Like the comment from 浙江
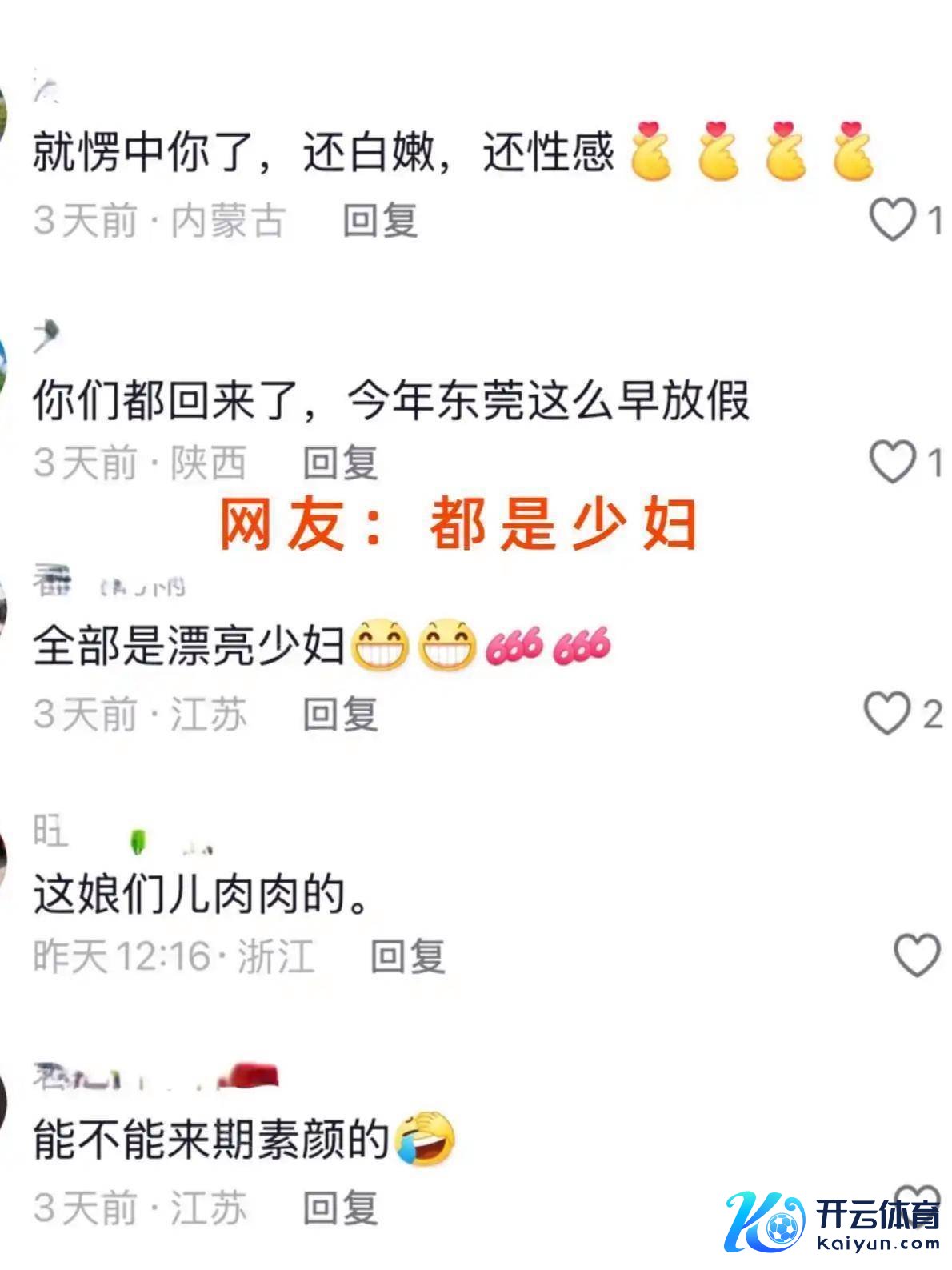952x1270 pixels. pyautogui.click(x=916, y=956)
